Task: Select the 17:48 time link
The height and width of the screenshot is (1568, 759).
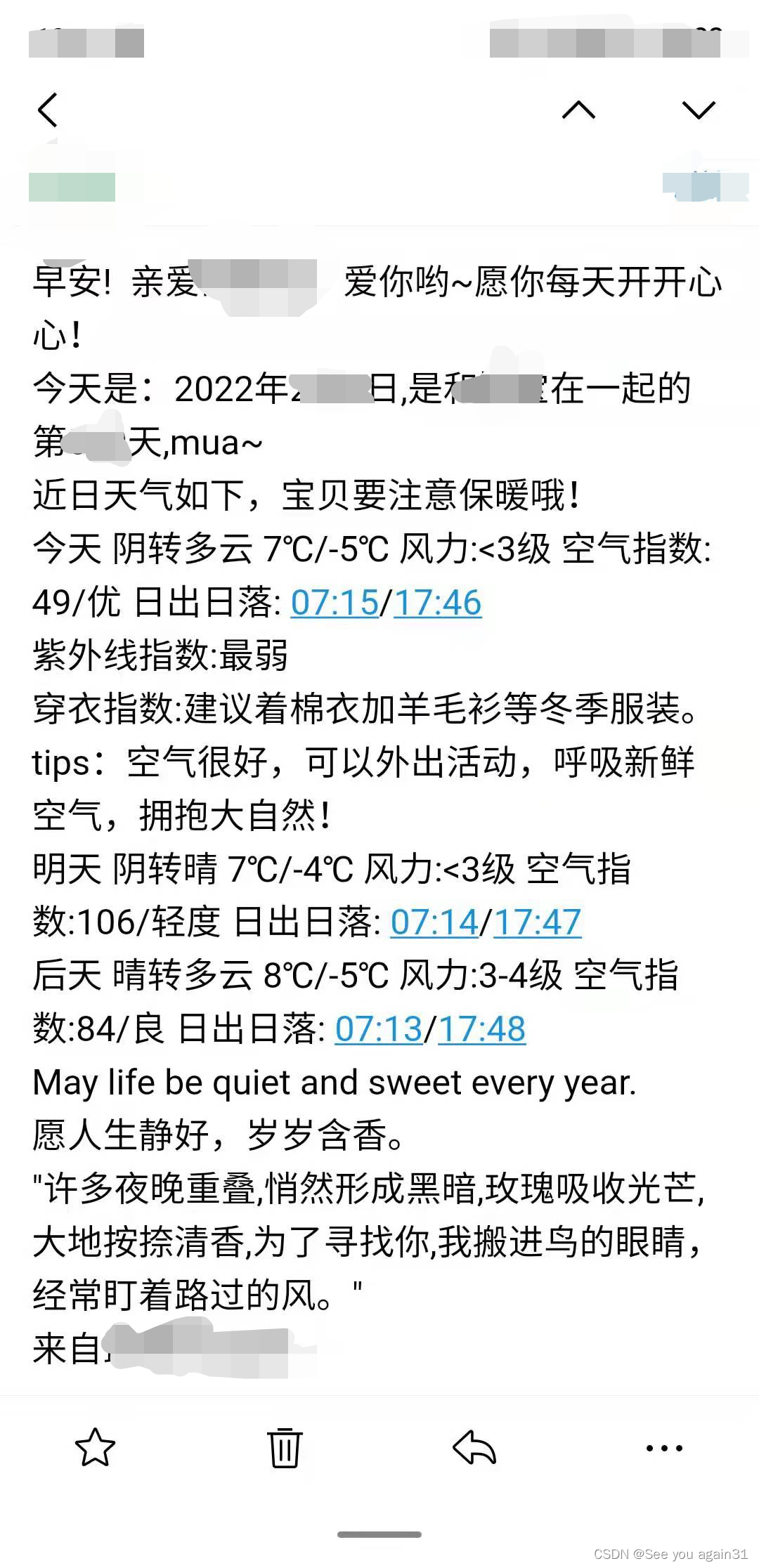Action: click(x=481, y=1029)
